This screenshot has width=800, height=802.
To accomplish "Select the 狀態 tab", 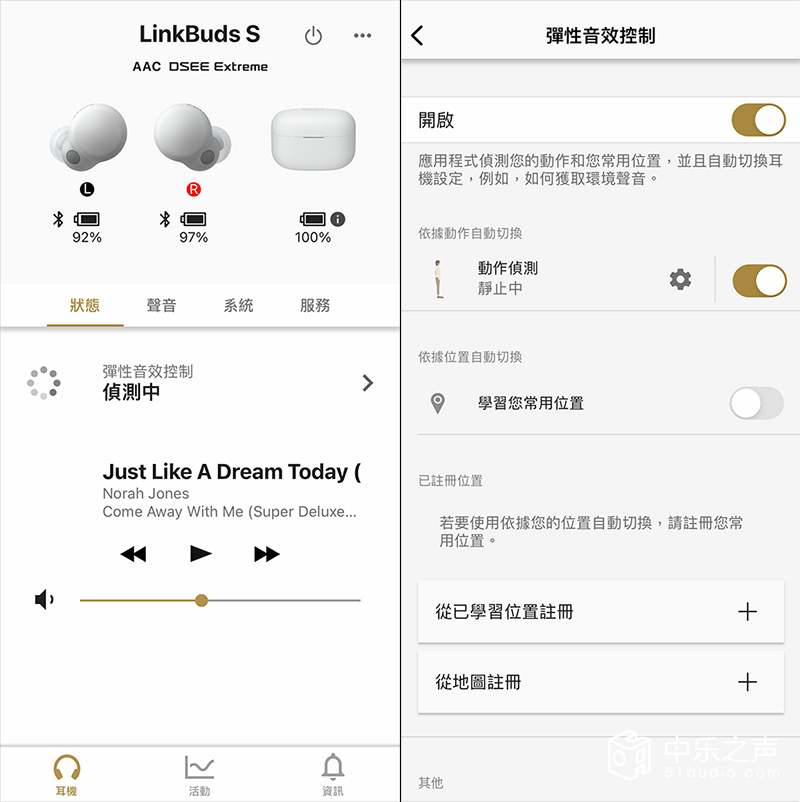I will (85, 305).
